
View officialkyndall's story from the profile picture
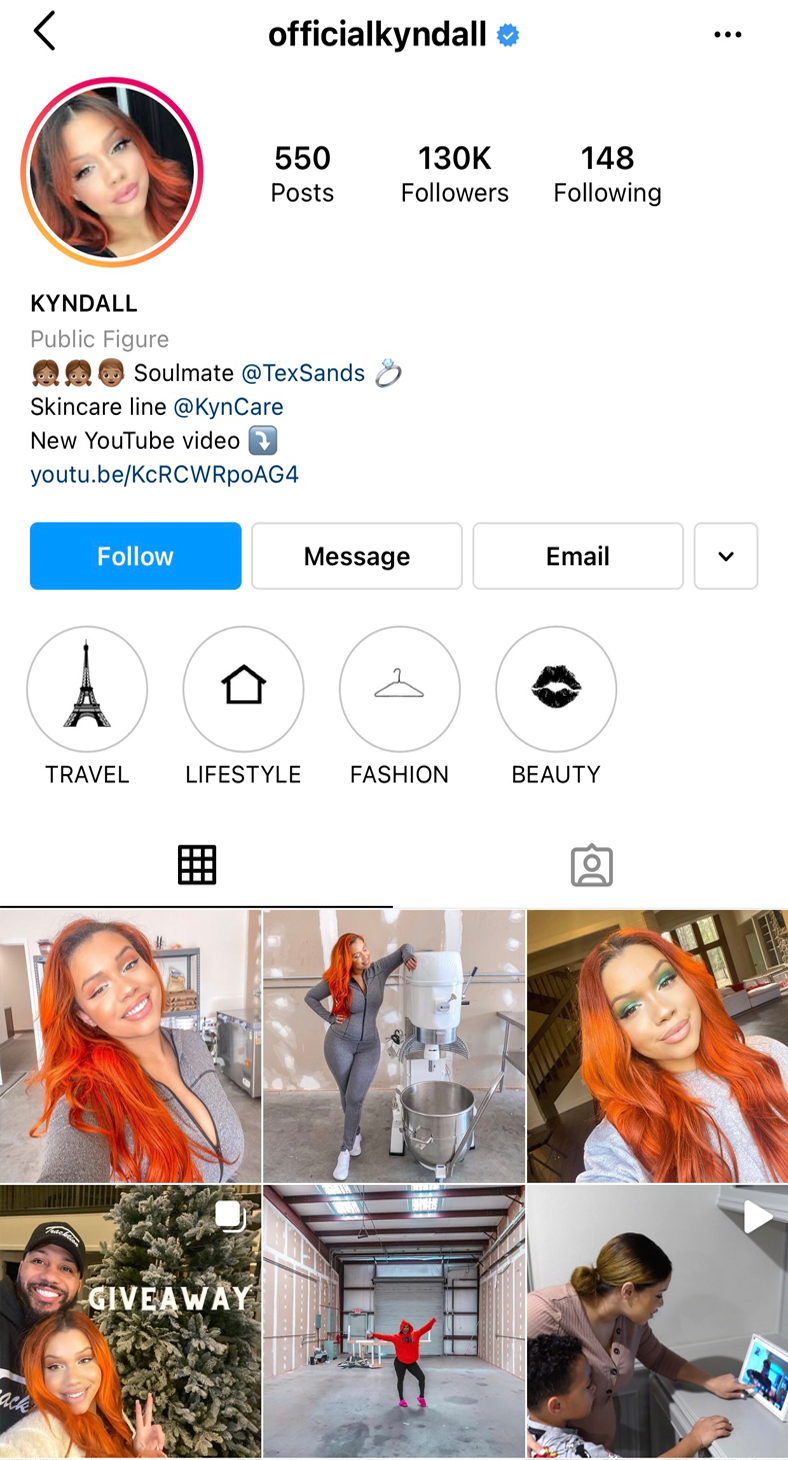coord(112,172)
